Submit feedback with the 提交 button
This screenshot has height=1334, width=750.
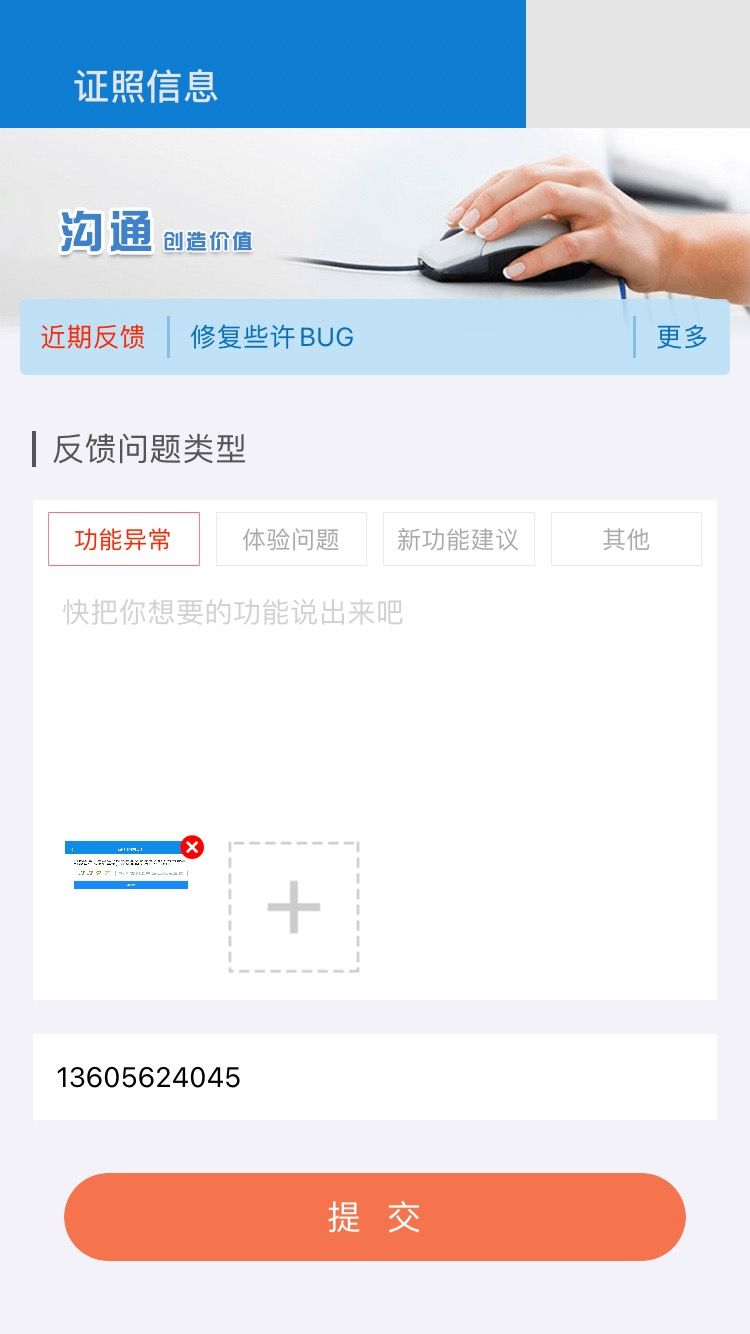coord(375,1217)
